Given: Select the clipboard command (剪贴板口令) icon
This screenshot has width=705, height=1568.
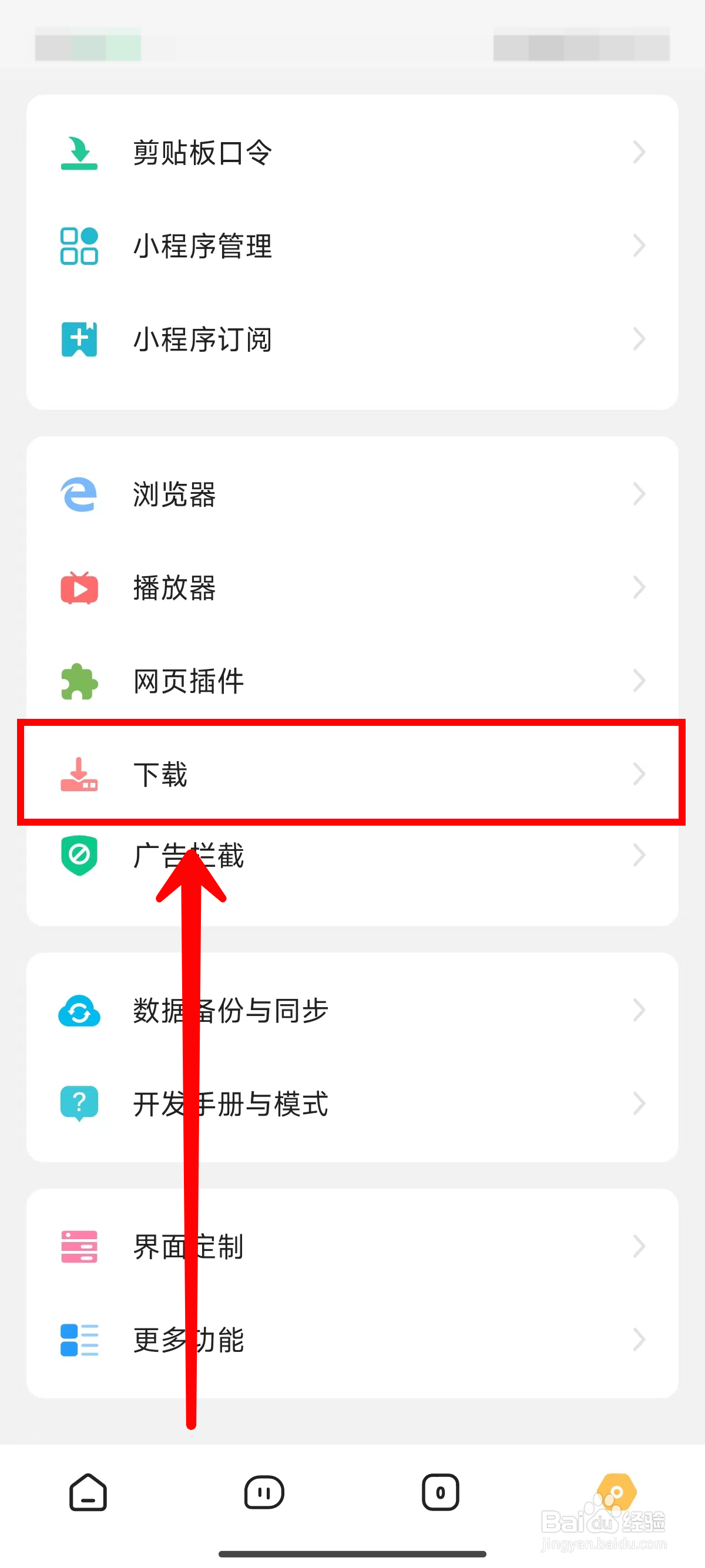Looking at the screenshot, I should [x=79, y=153].
